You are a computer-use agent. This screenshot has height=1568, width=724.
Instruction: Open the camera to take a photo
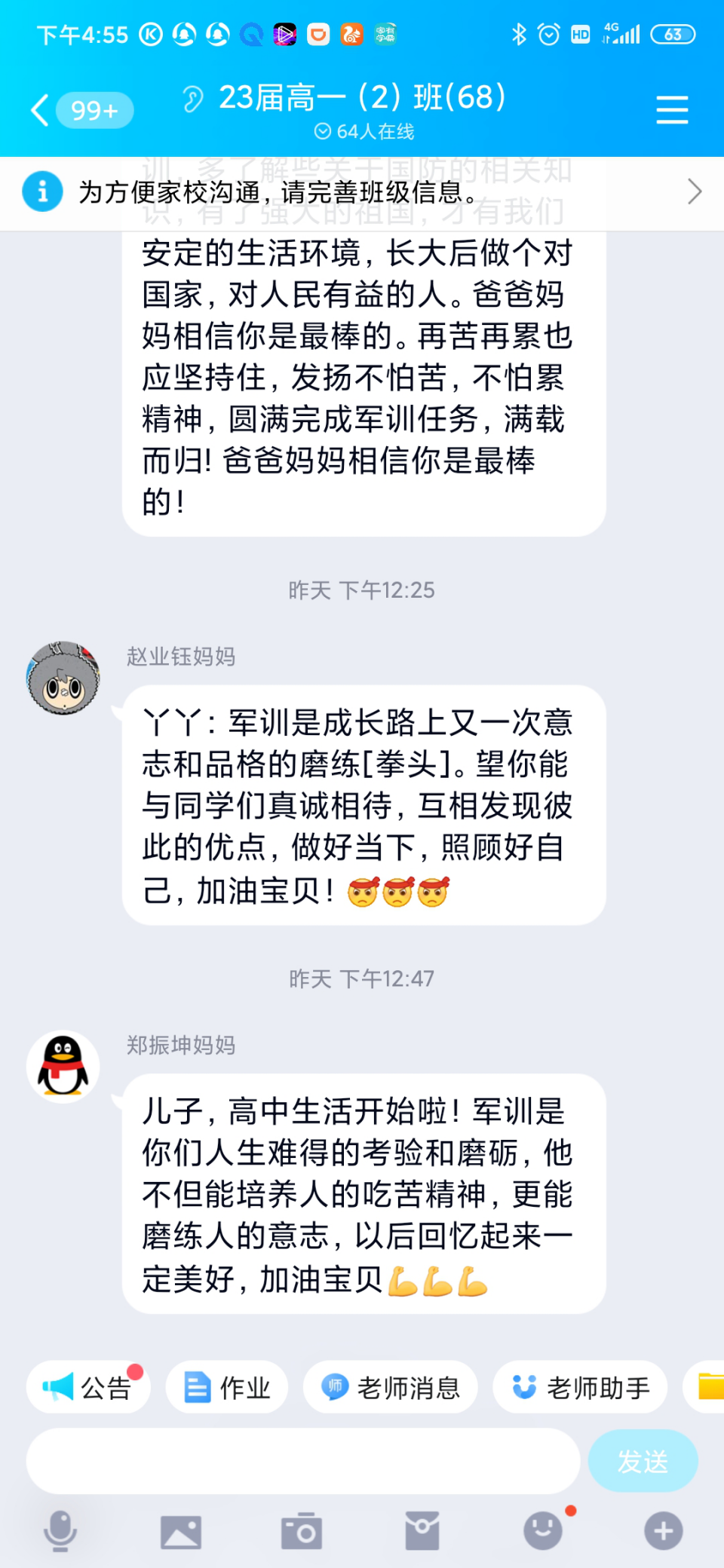click(x=302, y=1531)
